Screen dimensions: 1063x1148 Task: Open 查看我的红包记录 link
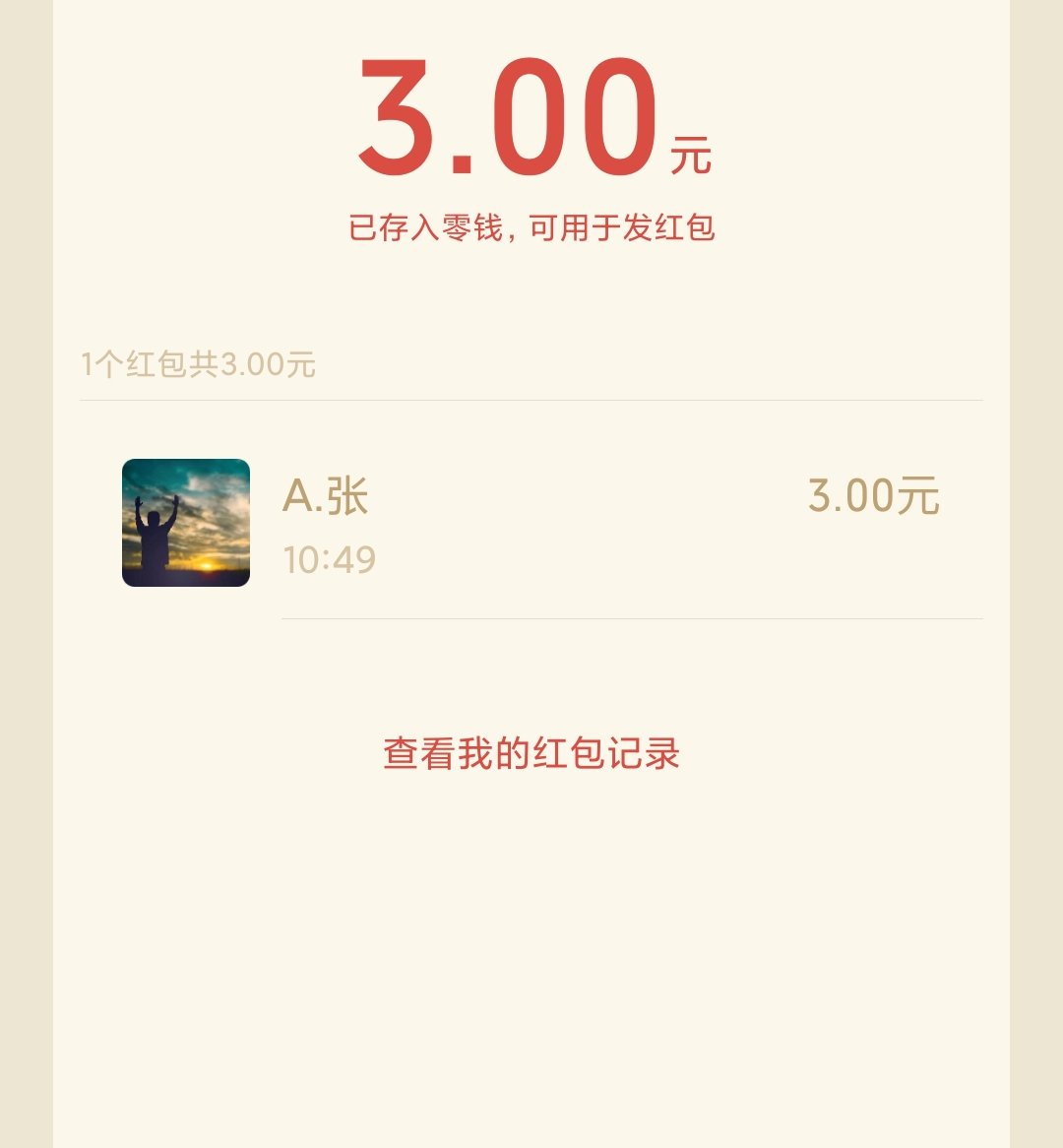click(531, 754)
